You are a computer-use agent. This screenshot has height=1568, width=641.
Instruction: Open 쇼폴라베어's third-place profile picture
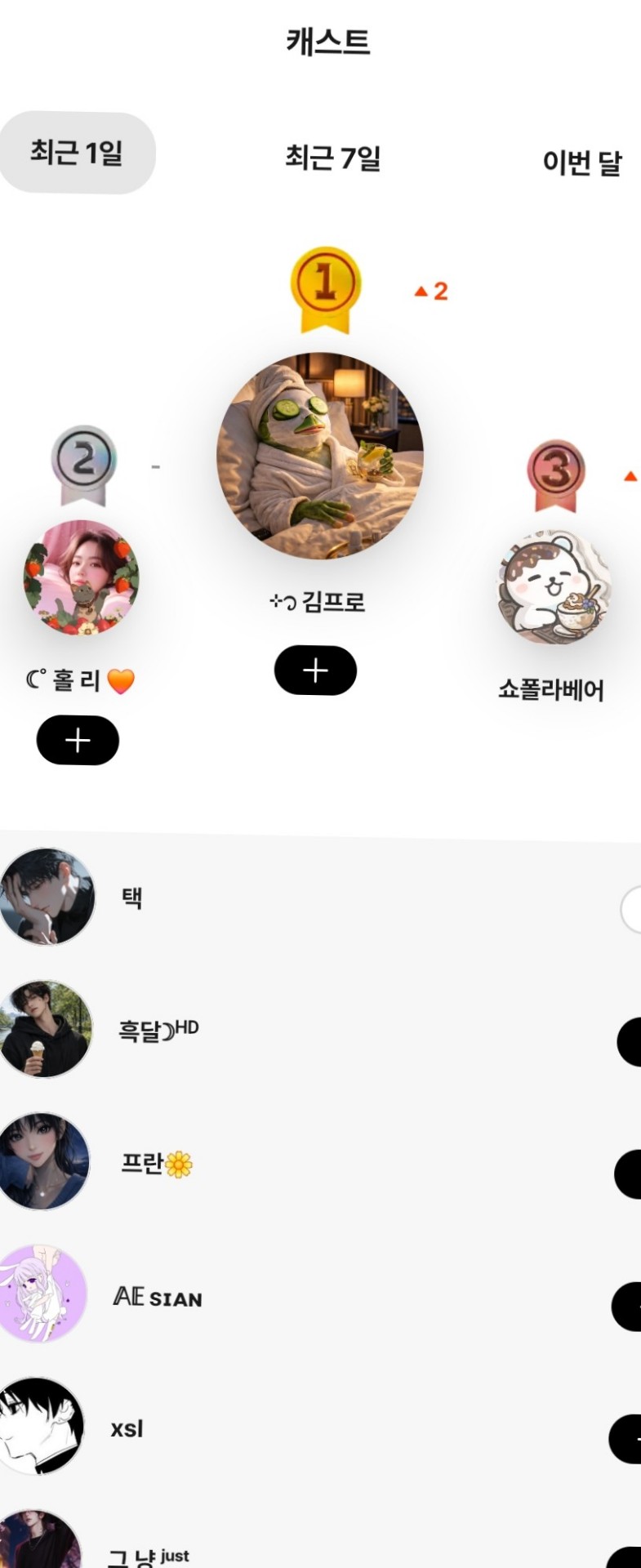[554, 586]
